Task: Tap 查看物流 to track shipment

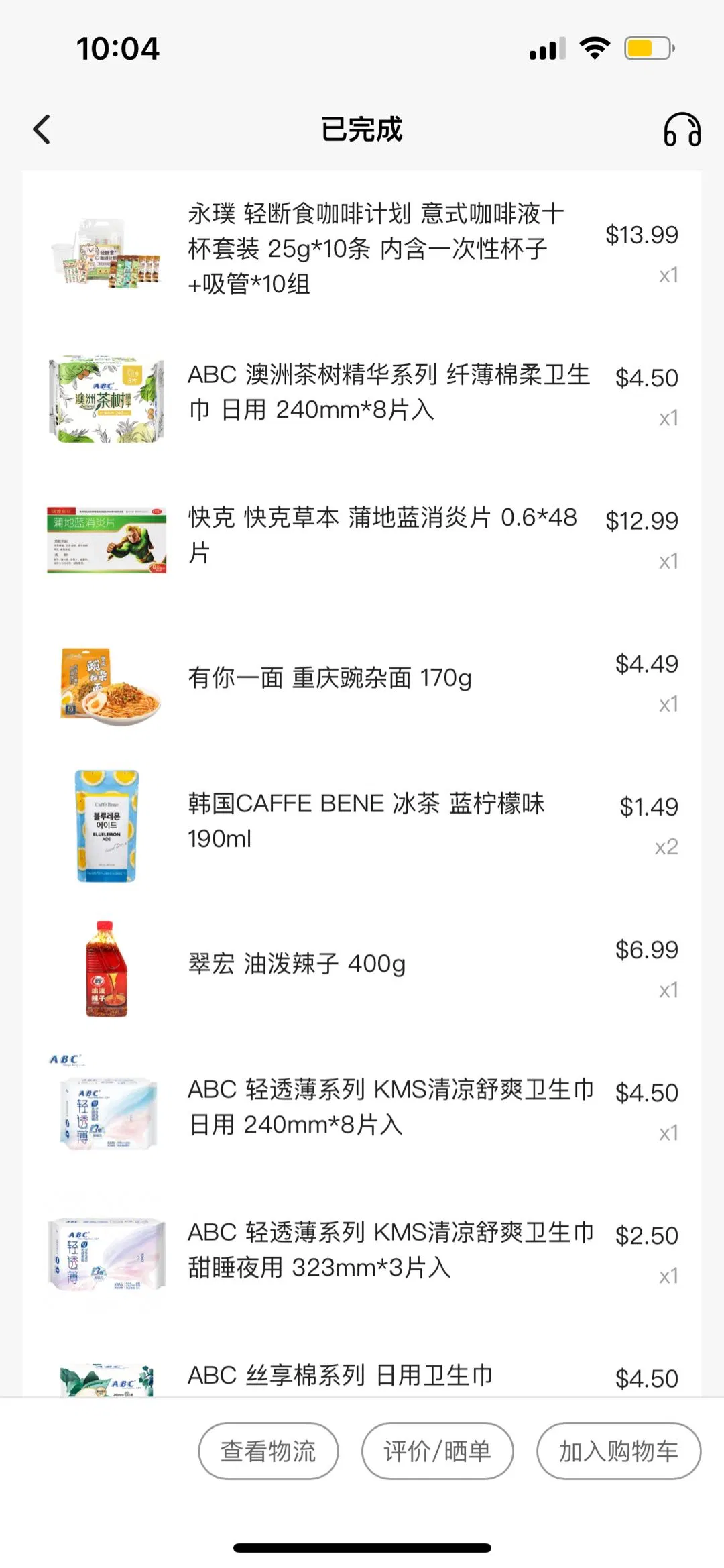Action: [268, 1451]
